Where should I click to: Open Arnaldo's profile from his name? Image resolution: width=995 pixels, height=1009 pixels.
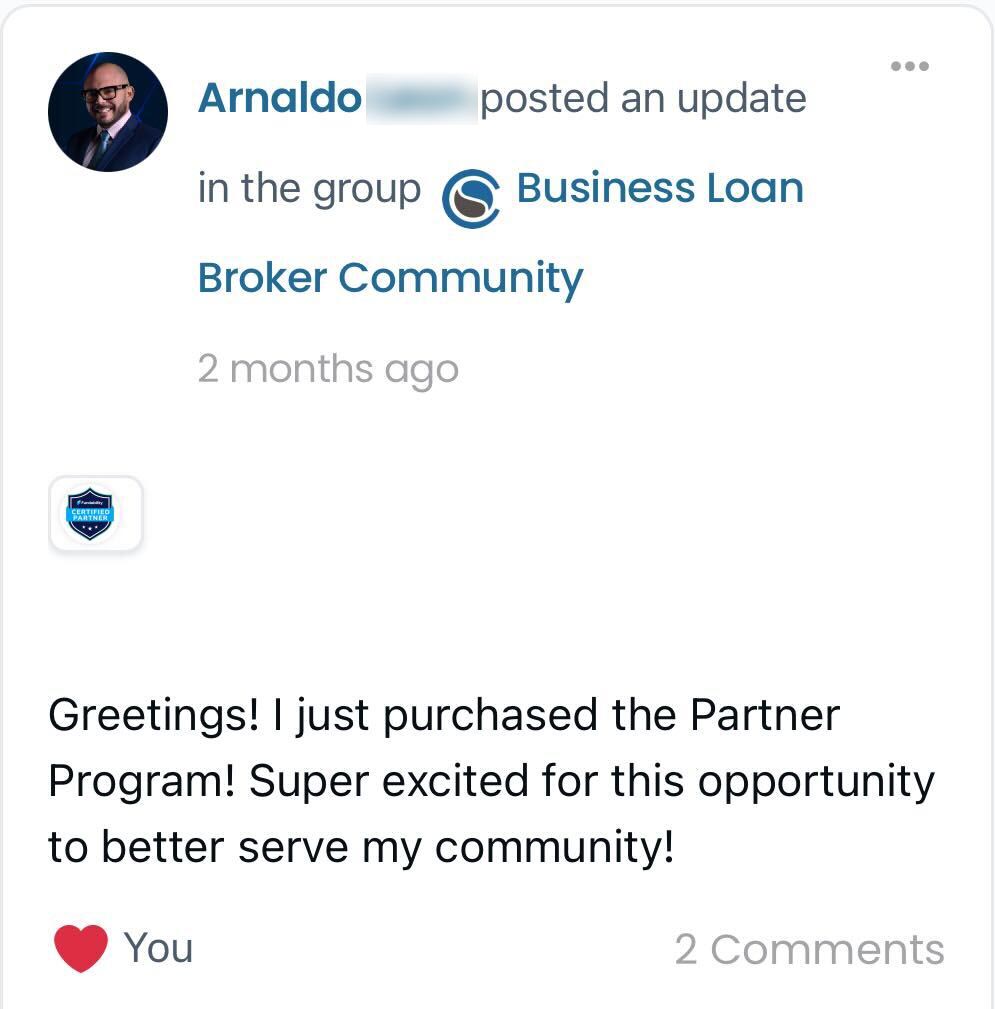click(280, 98)
